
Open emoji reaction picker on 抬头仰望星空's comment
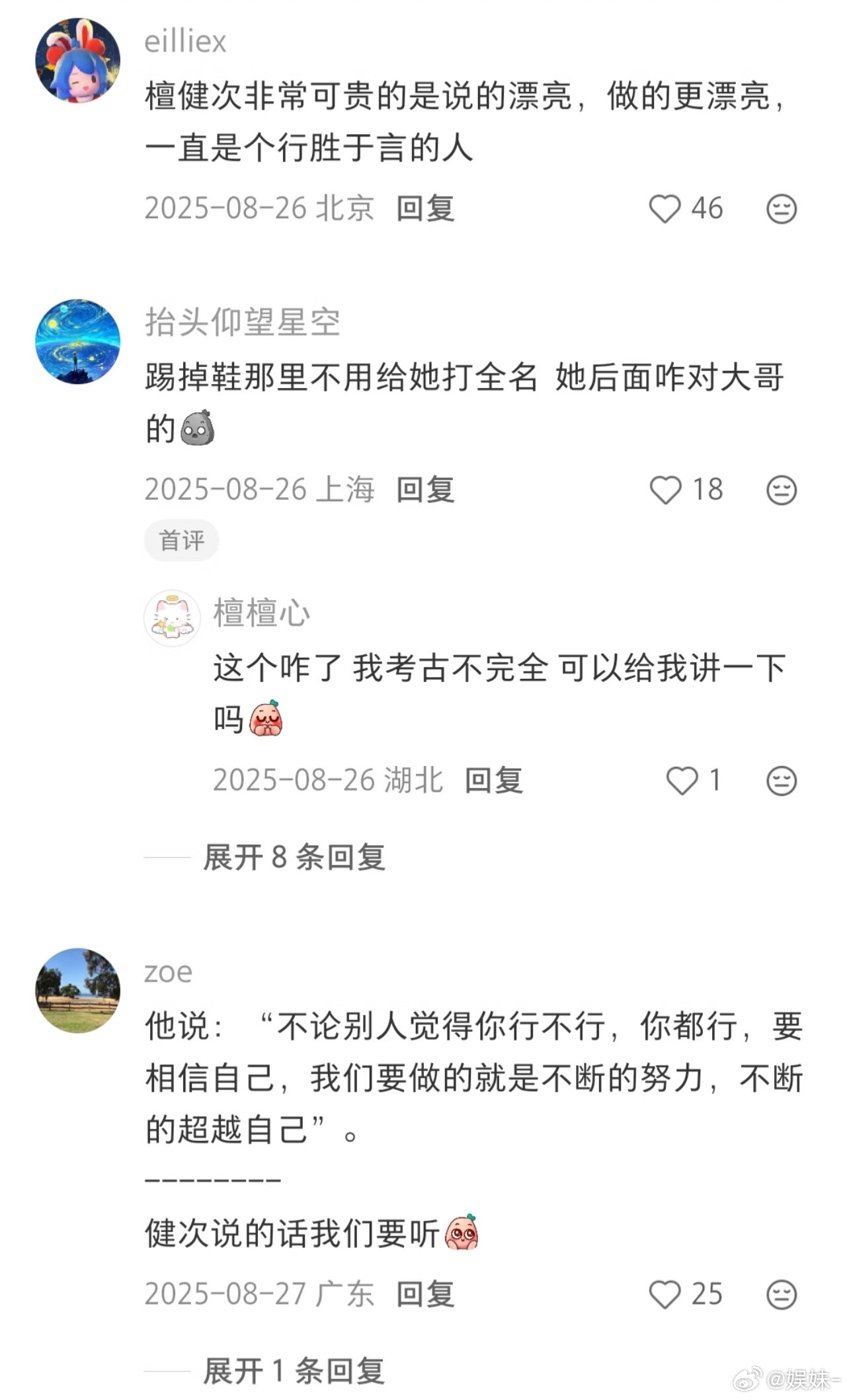tap(780, 489)
